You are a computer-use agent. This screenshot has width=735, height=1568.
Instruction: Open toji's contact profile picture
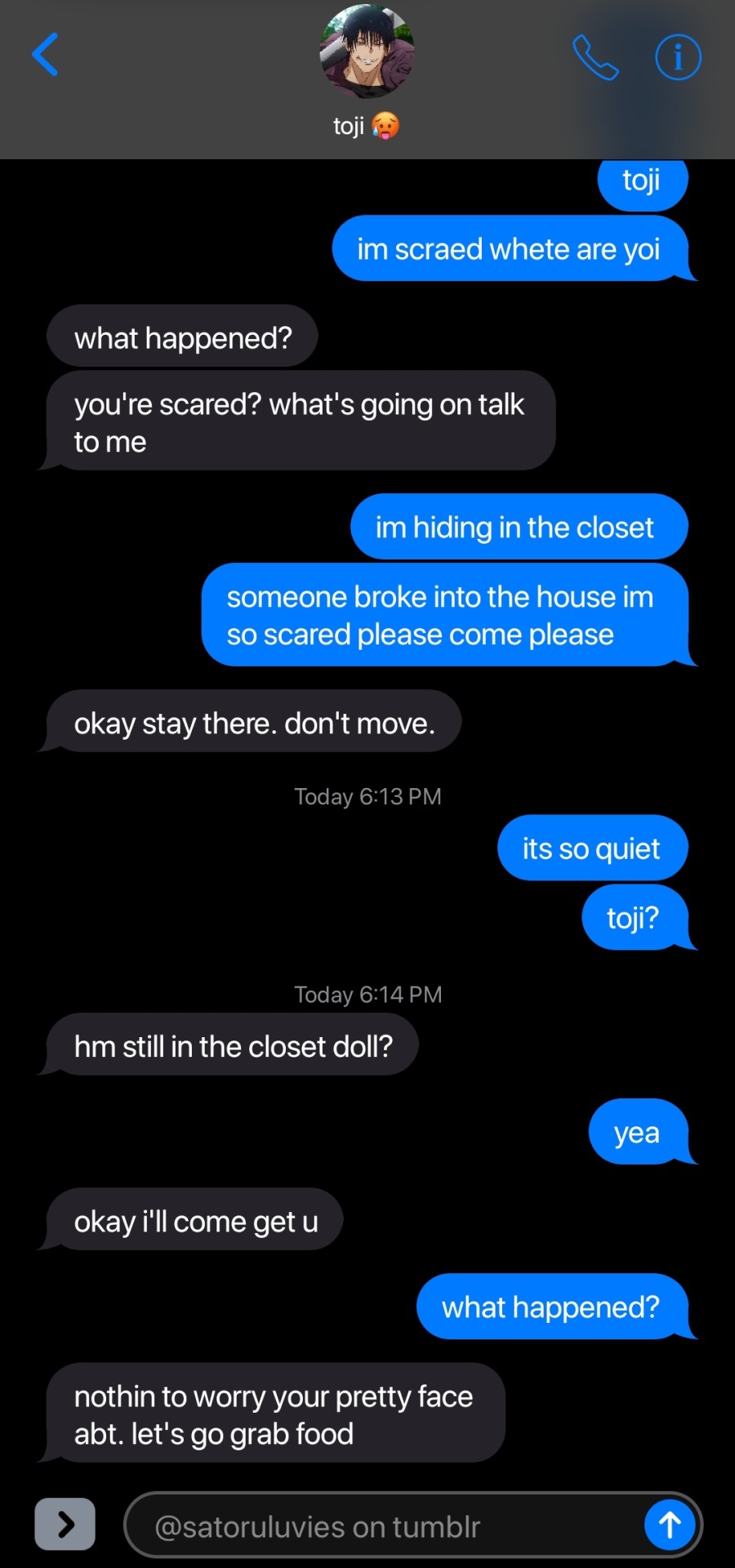(x=367, y=52)
